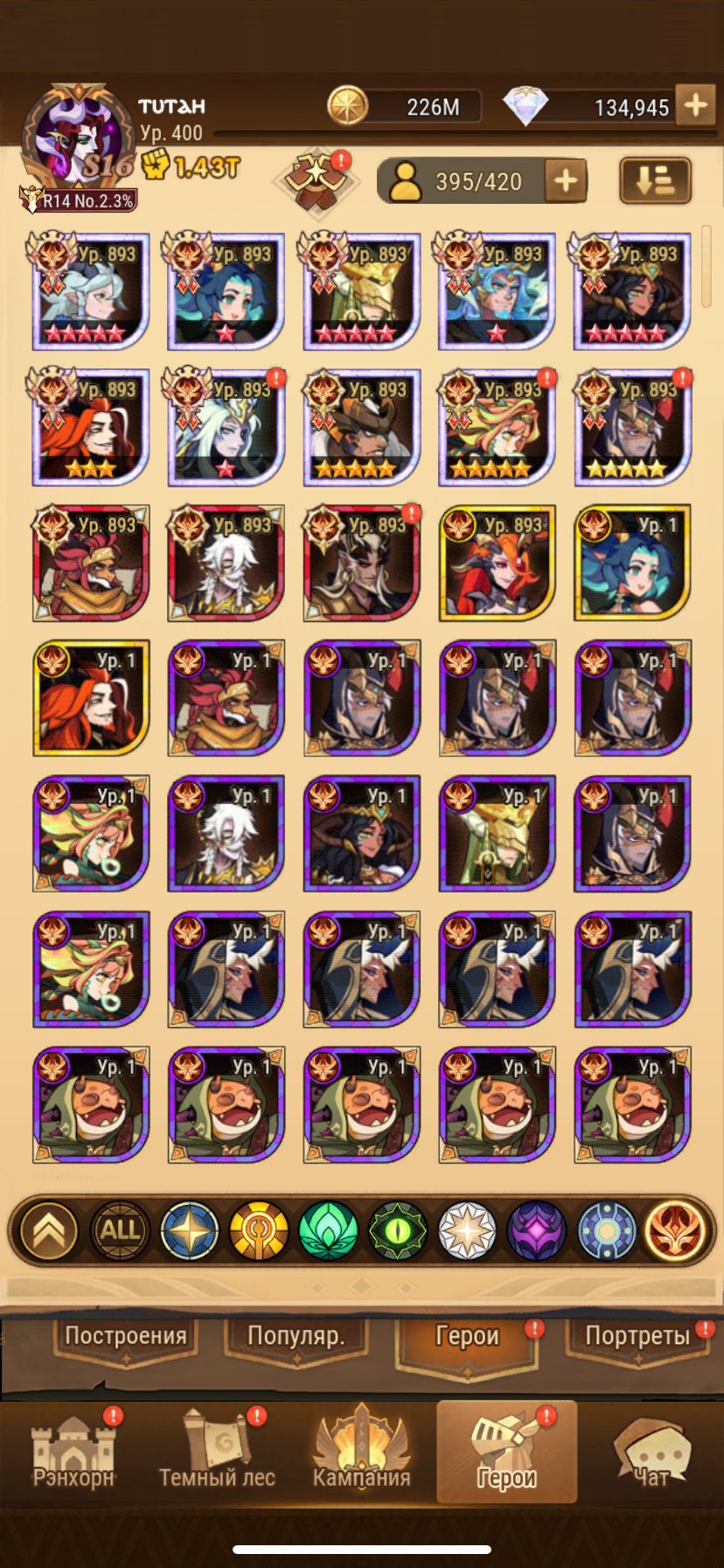Viewport: 724px width, 1568px height.
Task: Open hero sorting options
Action: point(655,181)
